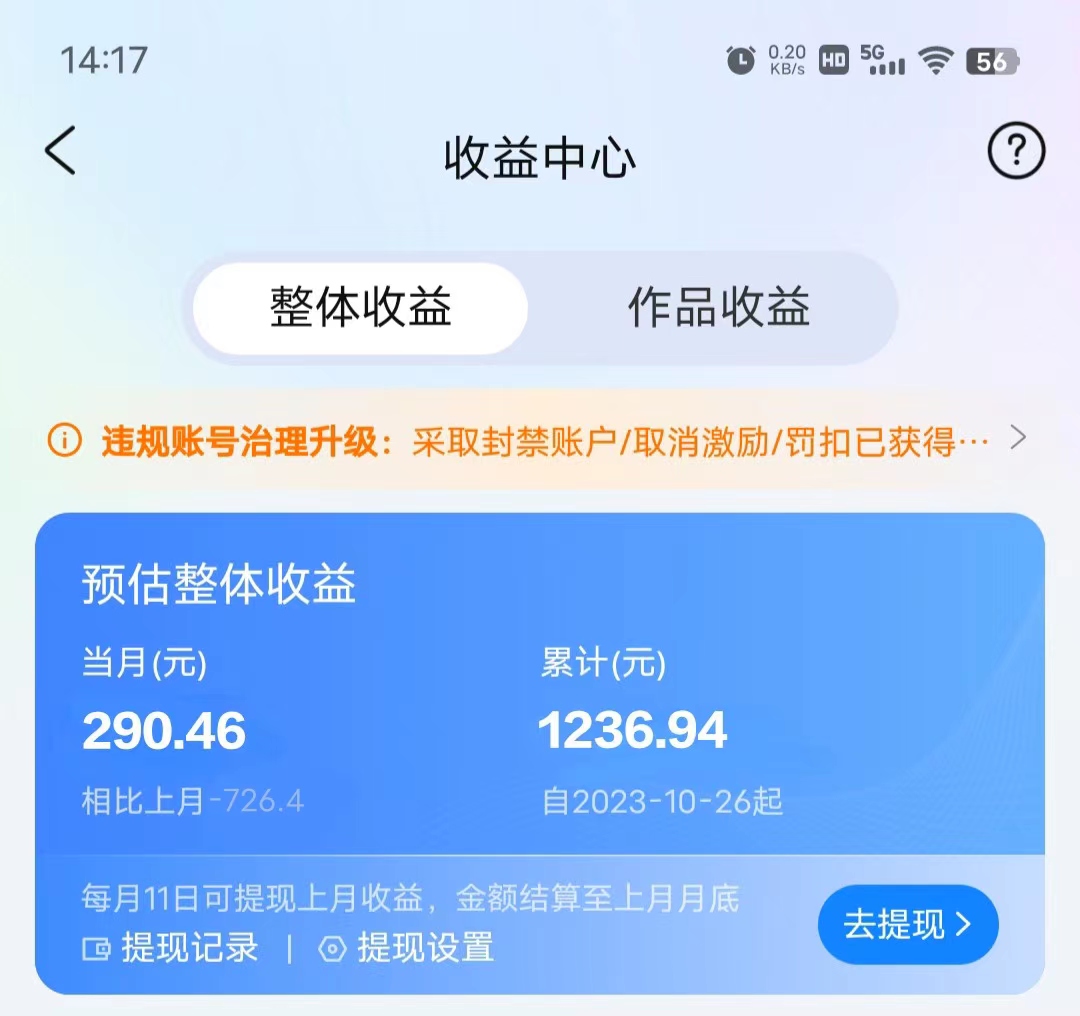Image resolution: width=1080 pixels, height=1016 pixels.
Task: Open 提现设置
Action: [x=407, y=948]
